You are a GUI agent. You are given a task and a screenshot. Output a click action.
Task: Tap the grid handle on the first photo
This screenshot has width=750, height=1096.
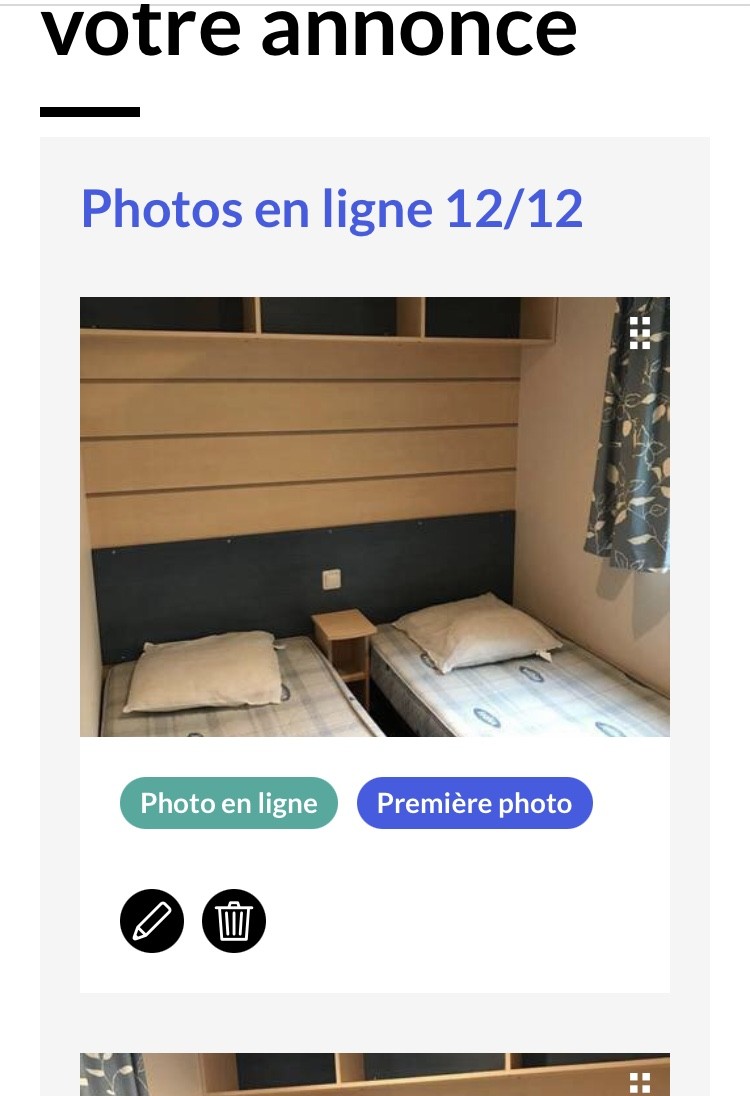pos(640,333)
